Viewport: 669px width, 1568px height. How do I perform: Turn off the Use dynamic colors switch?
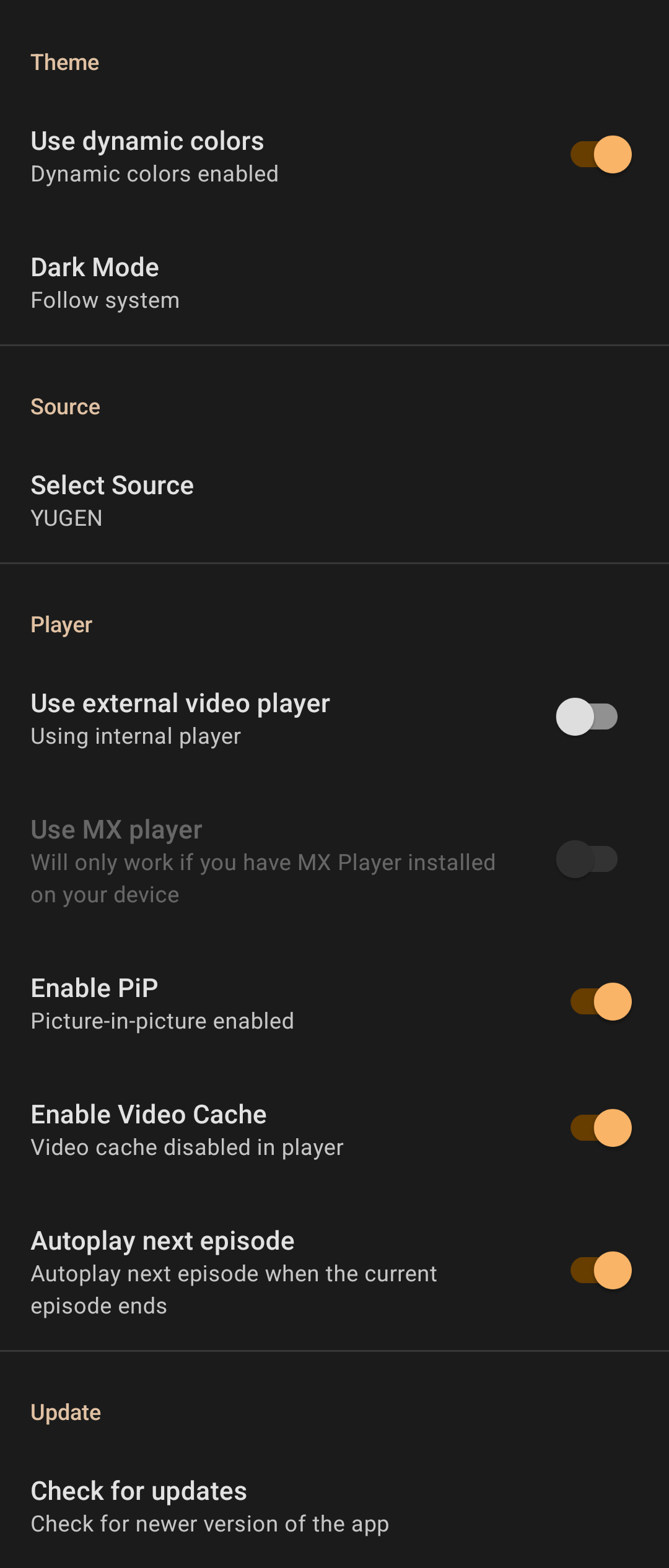[600, 155]
